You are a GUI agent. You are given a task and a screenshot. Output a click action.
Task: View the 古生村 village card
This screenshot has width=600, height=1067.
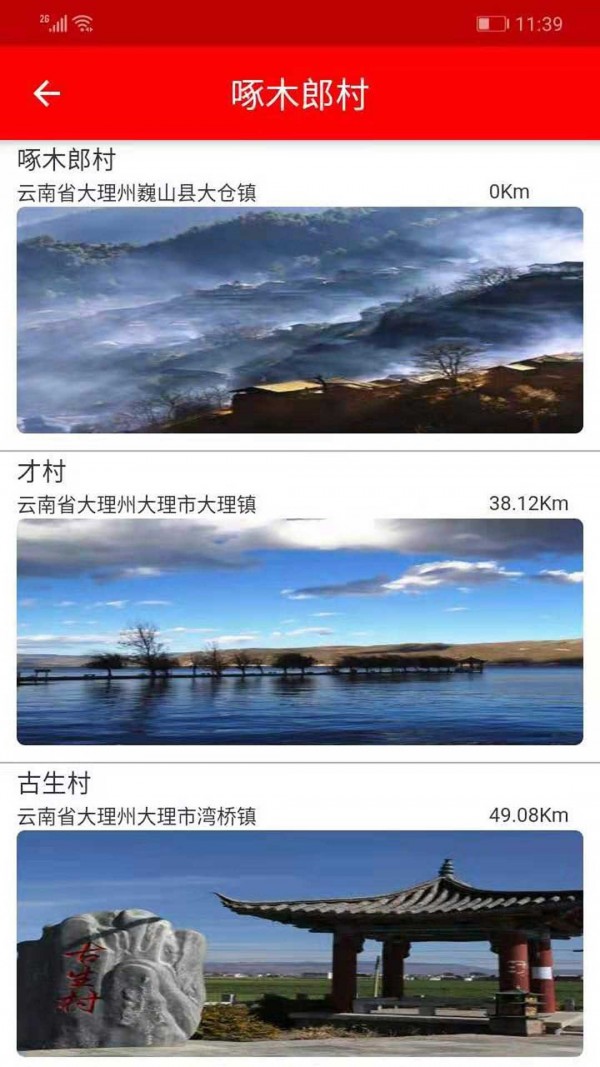click(x=300, y=915)
